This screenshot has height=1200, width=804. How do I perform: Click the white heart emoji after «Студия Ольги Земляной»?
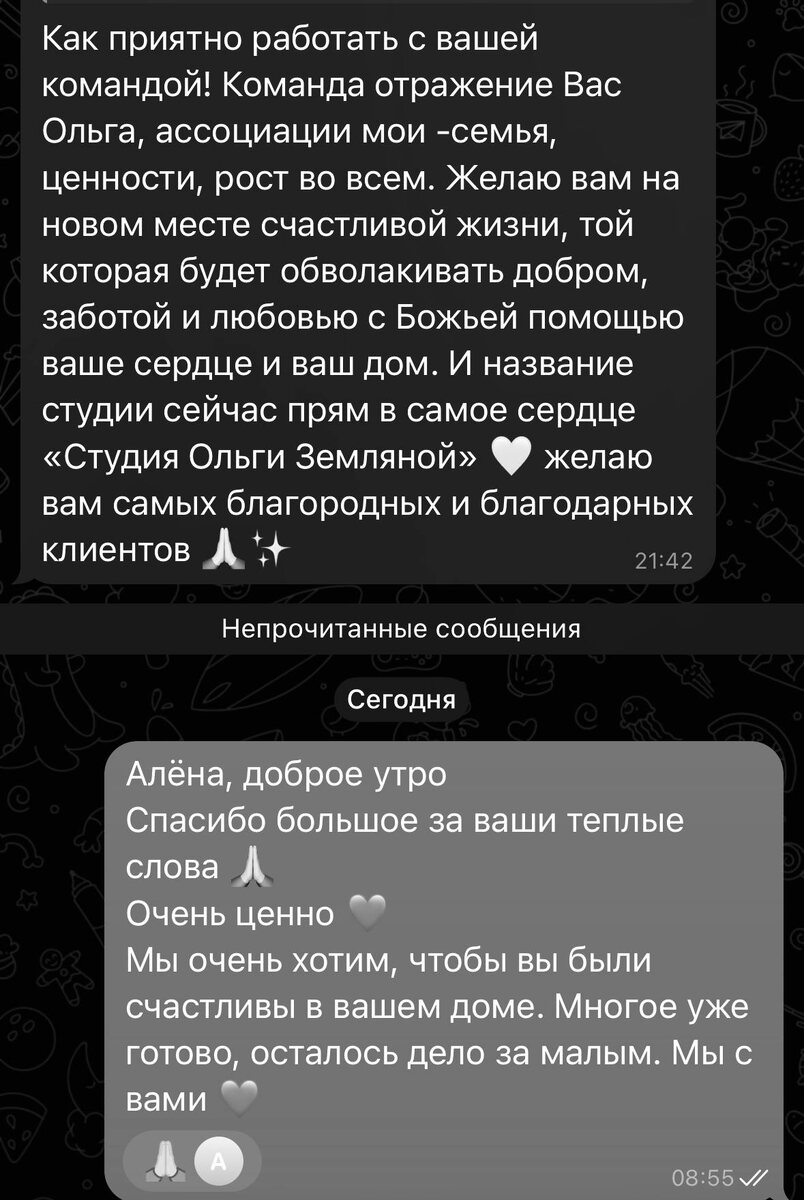point(510,457)
